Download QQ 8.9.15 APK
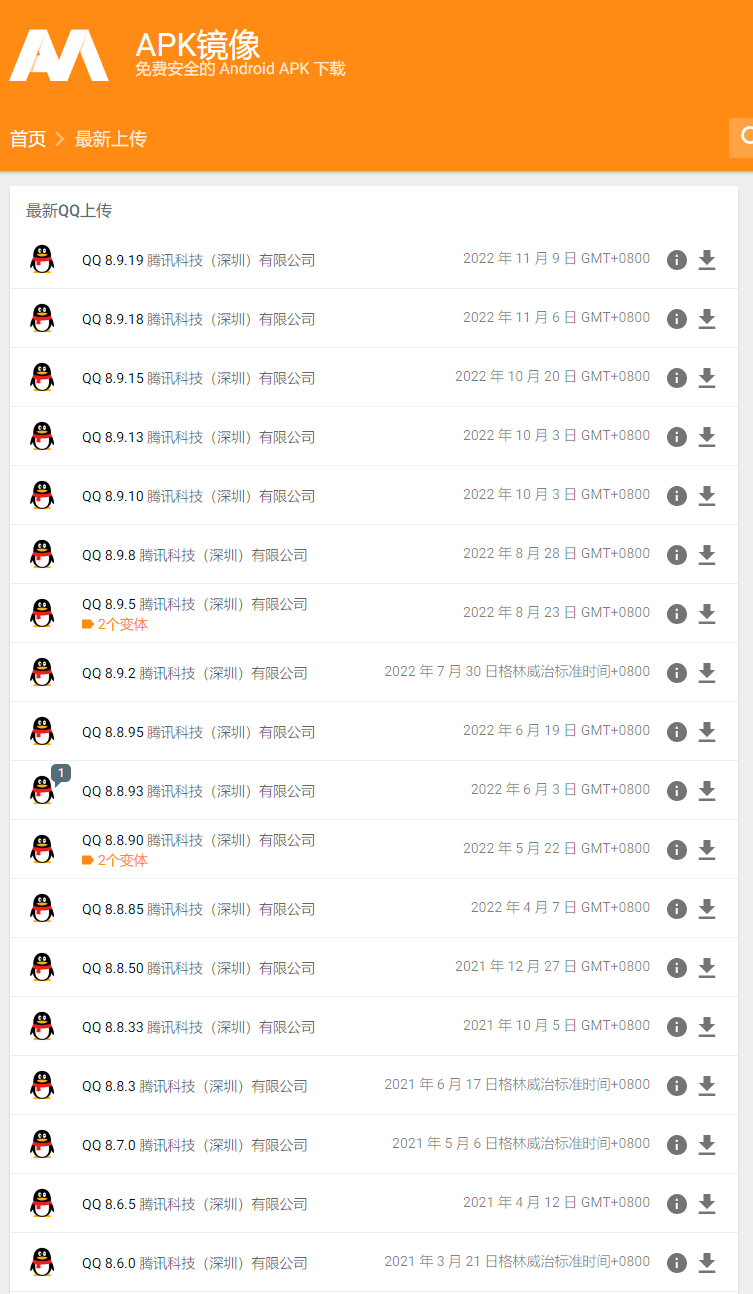The image size is (753, 1294). pyautogui.click(x=707, y=378)
